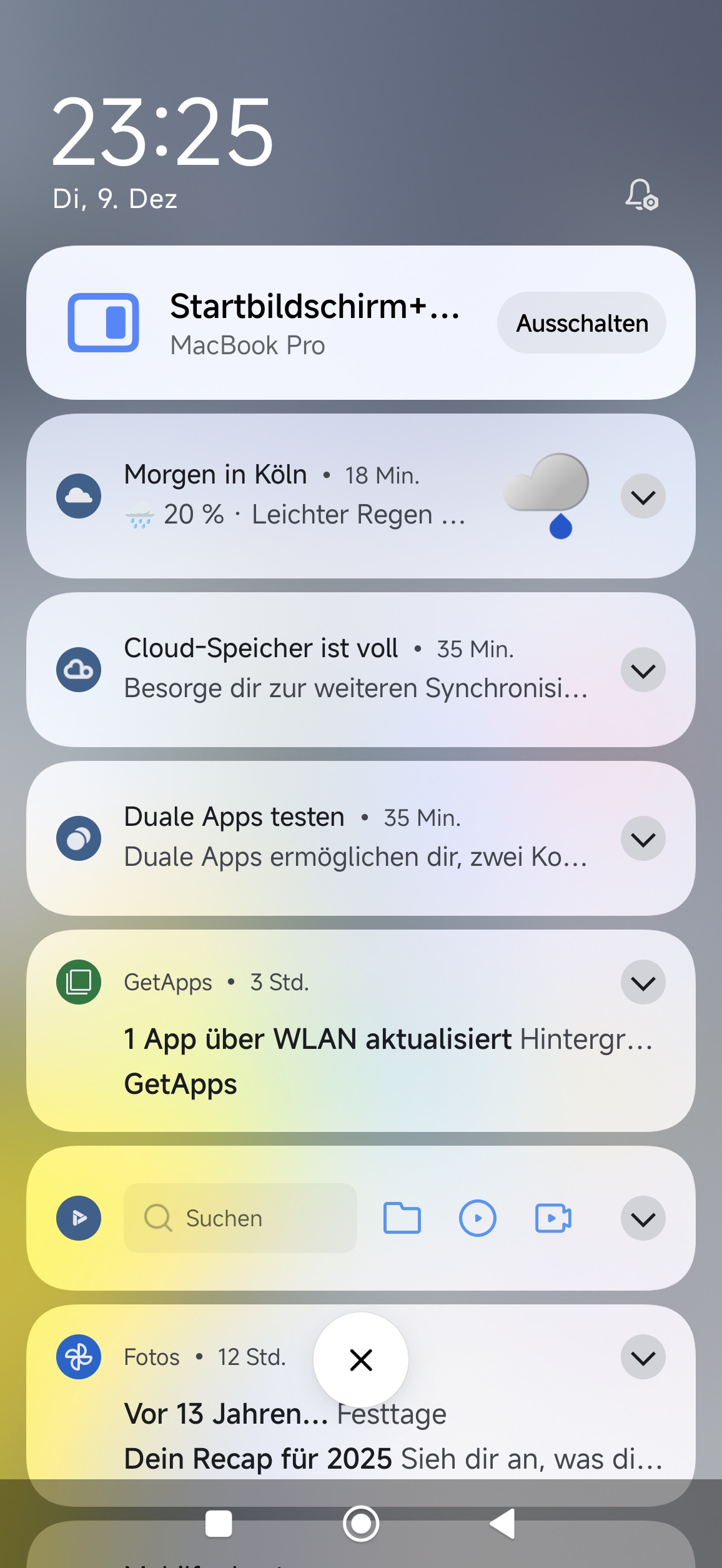
Task: Clear notifications with the X button
Action: tap(361, 1360)
